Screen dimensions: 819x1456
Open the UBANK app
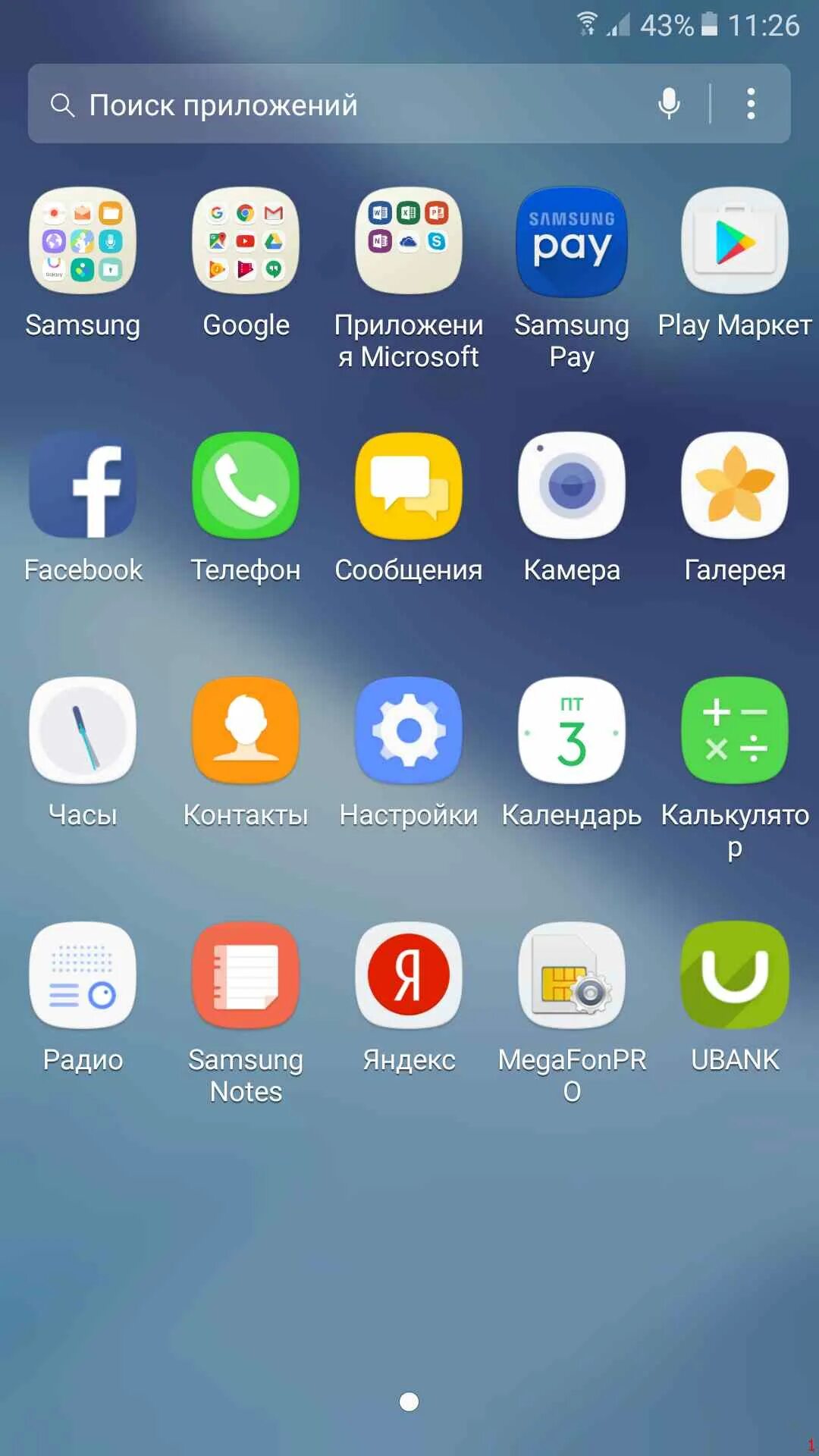pyautogui.click(x=735, y=976)
